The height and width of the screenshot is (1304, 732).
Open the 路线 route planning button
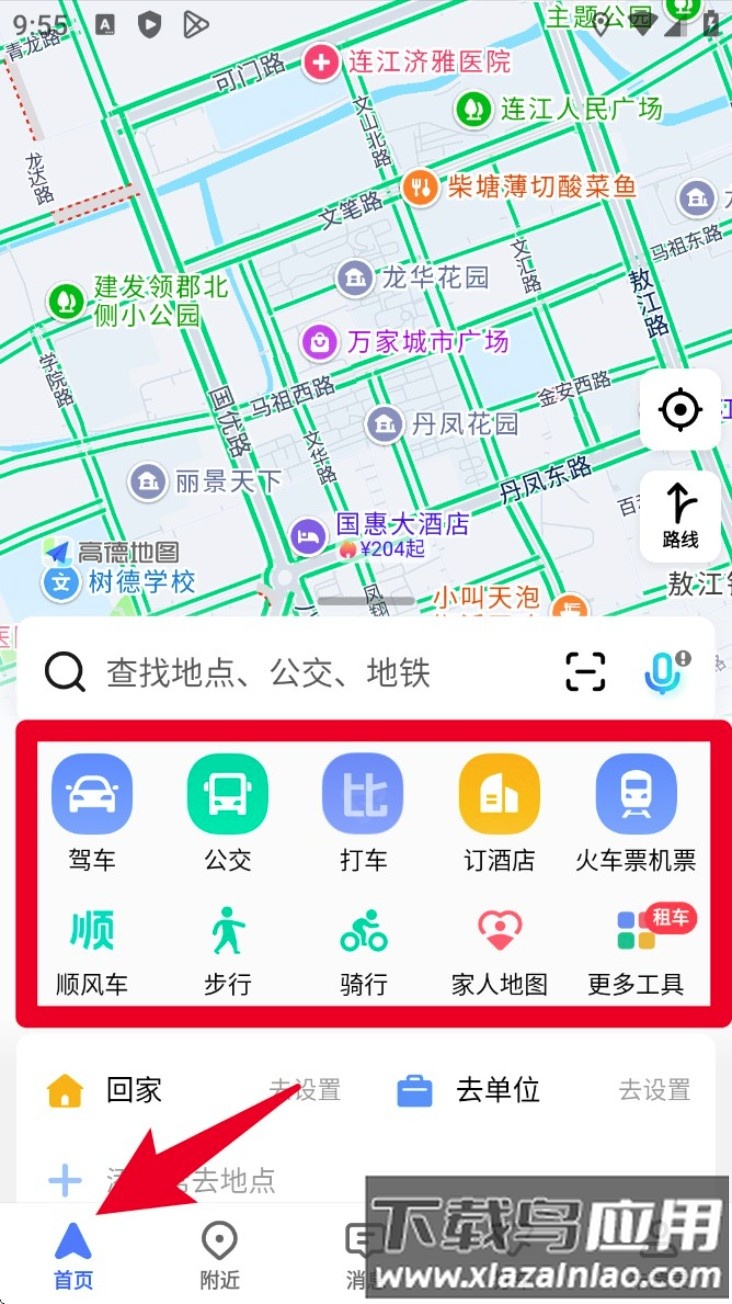pos(679,514)
